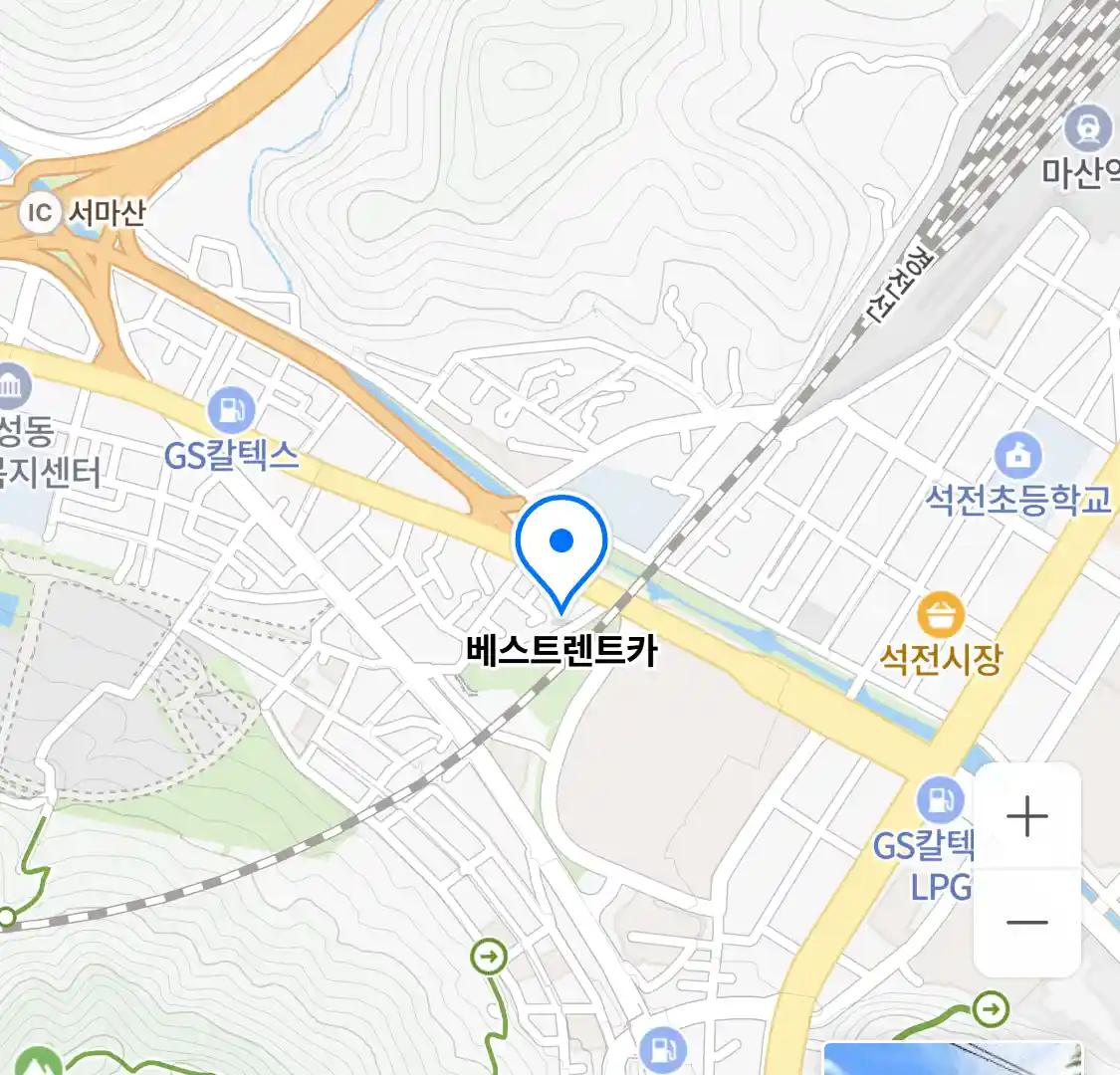
Task: Open the GS칼텍스 gas station marker
Action: click(x=232, y=410)
